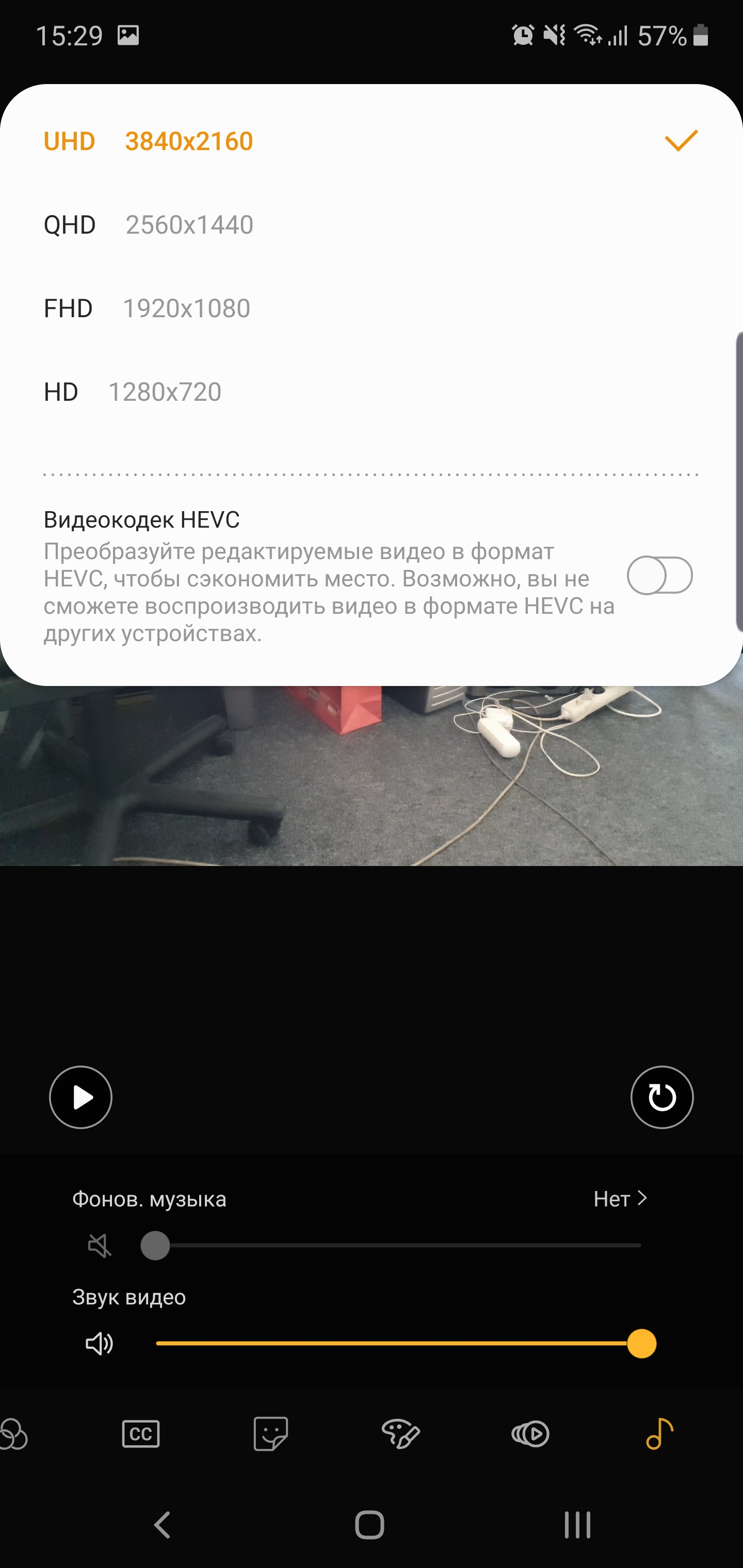Play the video preview
The image size is (743, 1568).
coord(80,1098)
